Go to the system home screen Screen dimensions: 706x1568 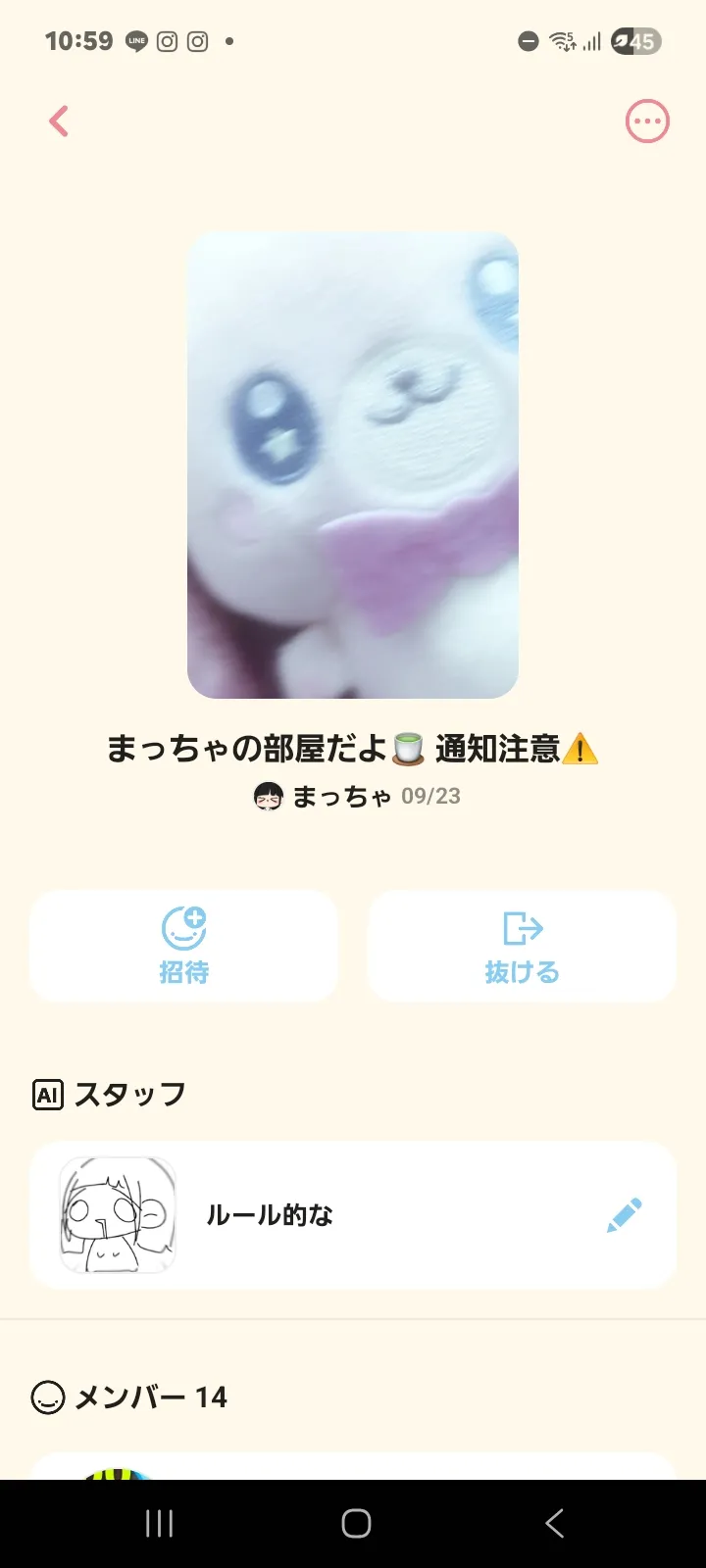[x=356, y=1523]
